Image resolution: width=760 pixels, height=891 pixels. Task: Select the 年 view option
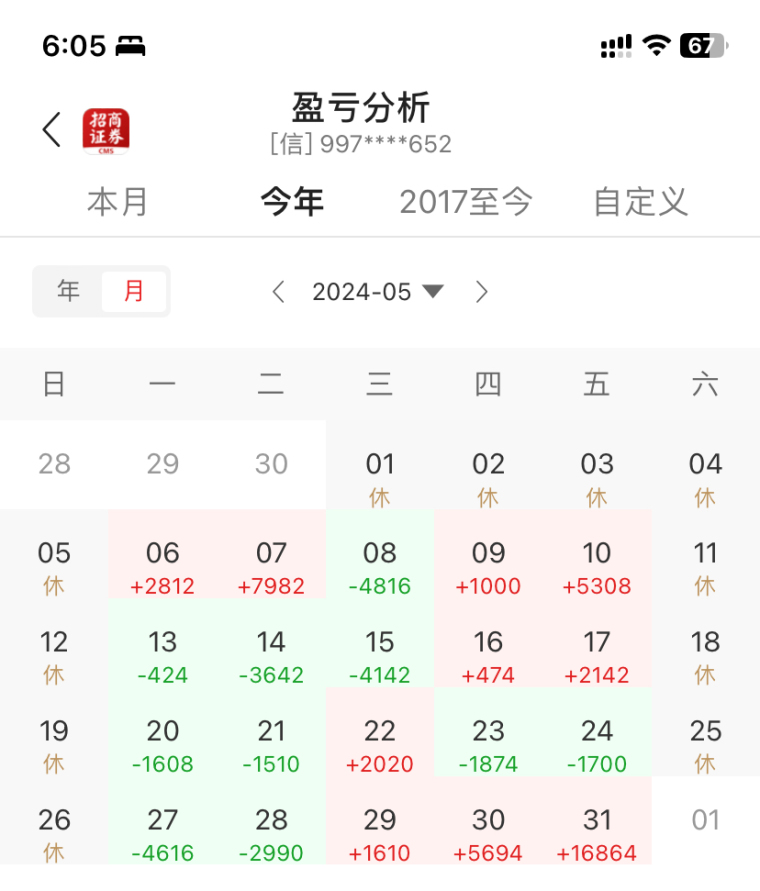click(68, 291)
